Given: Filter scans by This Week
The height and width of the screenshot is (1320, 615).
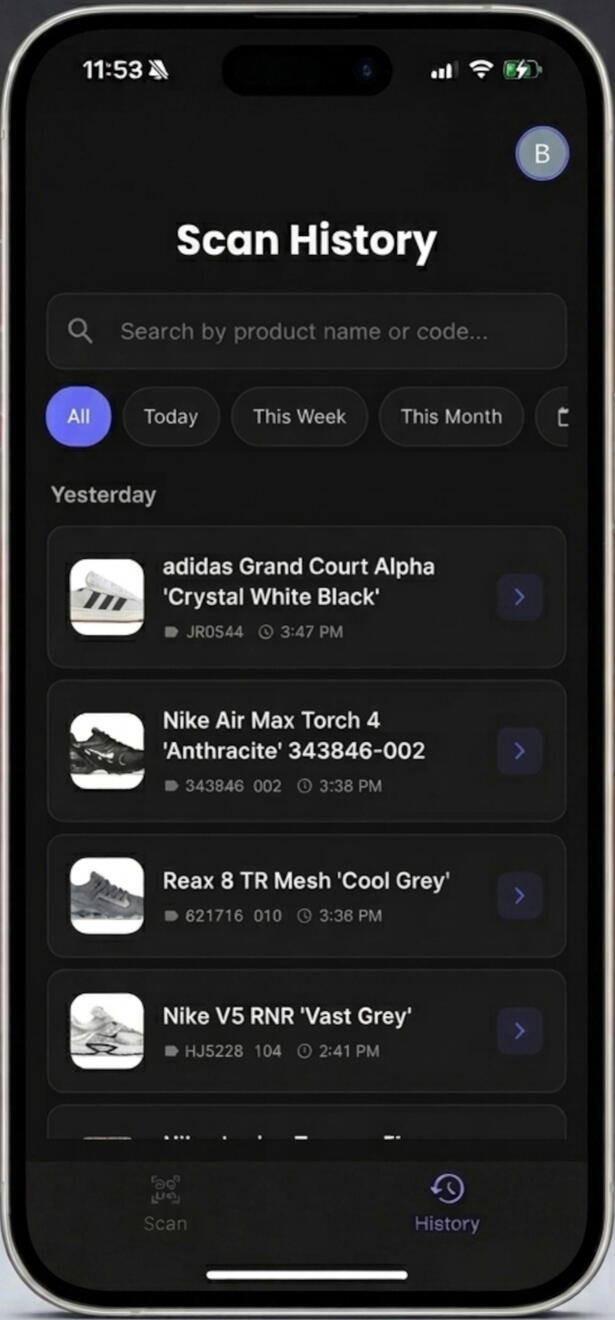Looking at the screenshot, I should coord(299,416).
